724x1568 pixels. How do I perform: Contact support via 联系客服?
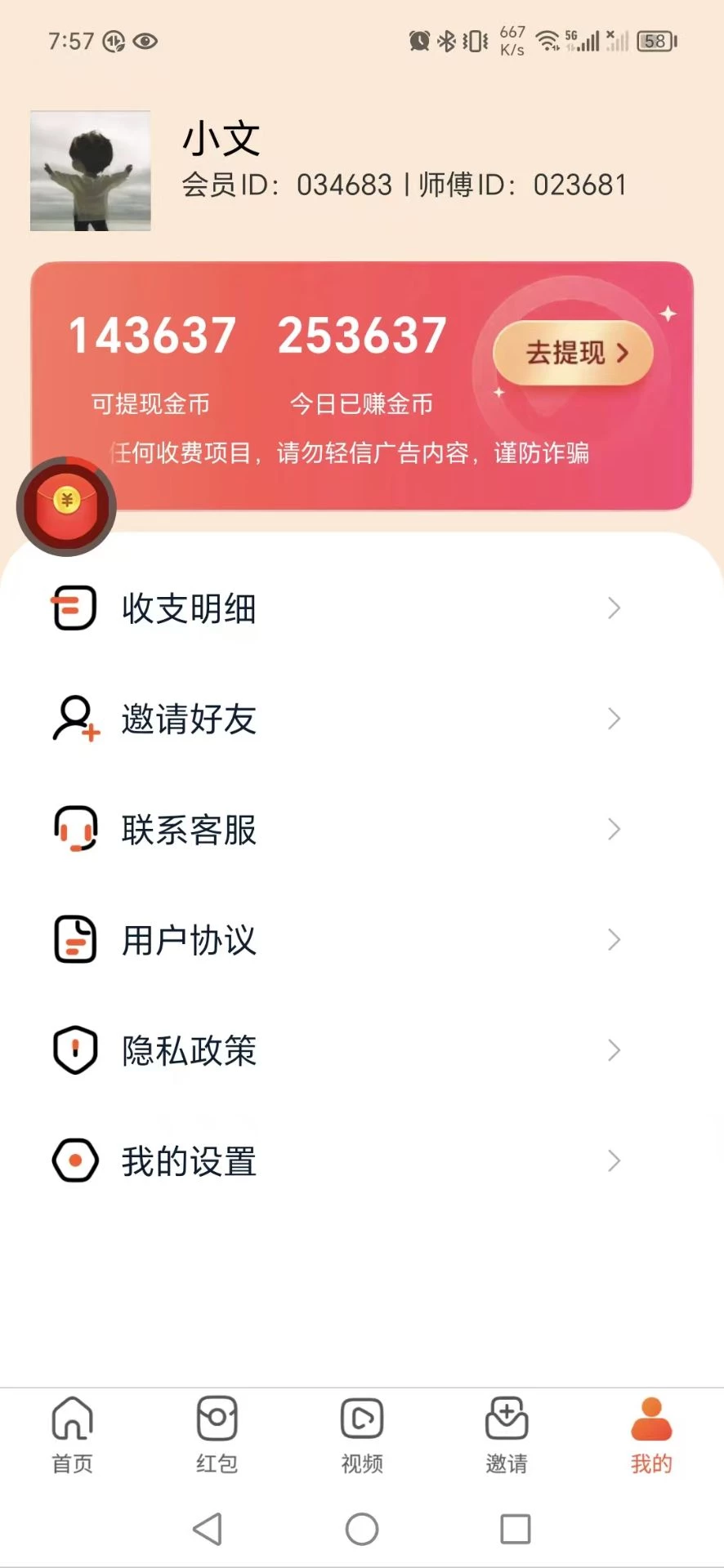click(335, 830)
